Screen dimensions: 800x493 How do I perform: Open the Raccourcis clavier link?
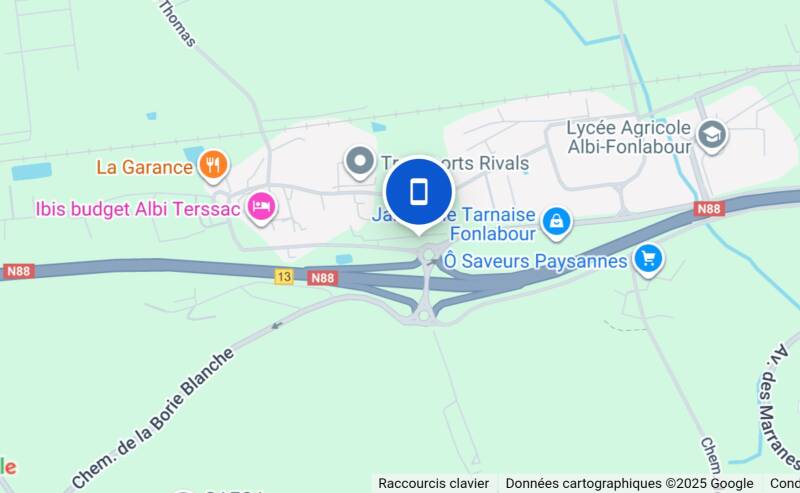point(433,483)
